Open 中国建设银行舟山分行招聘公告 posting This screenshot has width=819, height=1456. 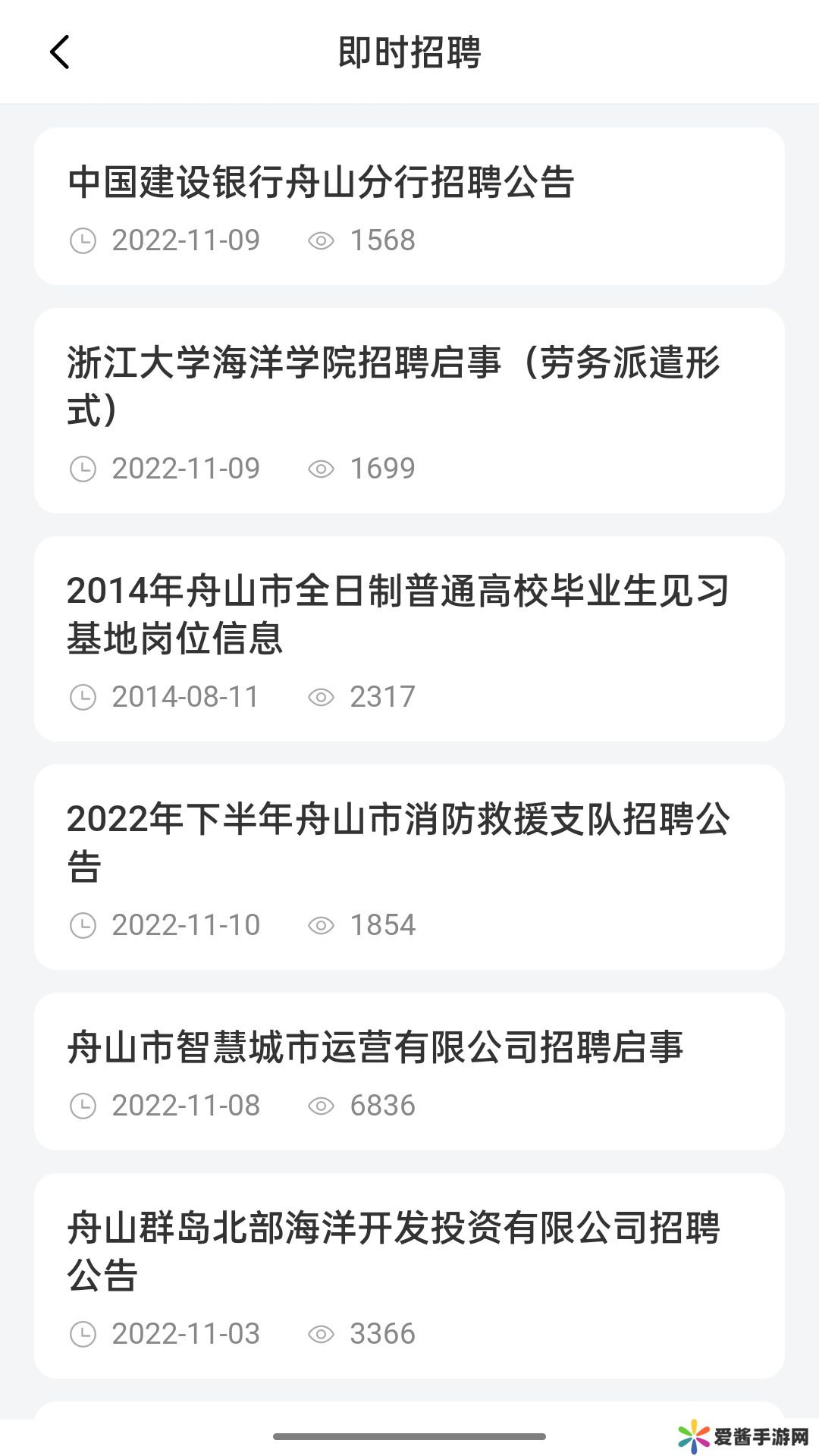[x=322, y=183]
